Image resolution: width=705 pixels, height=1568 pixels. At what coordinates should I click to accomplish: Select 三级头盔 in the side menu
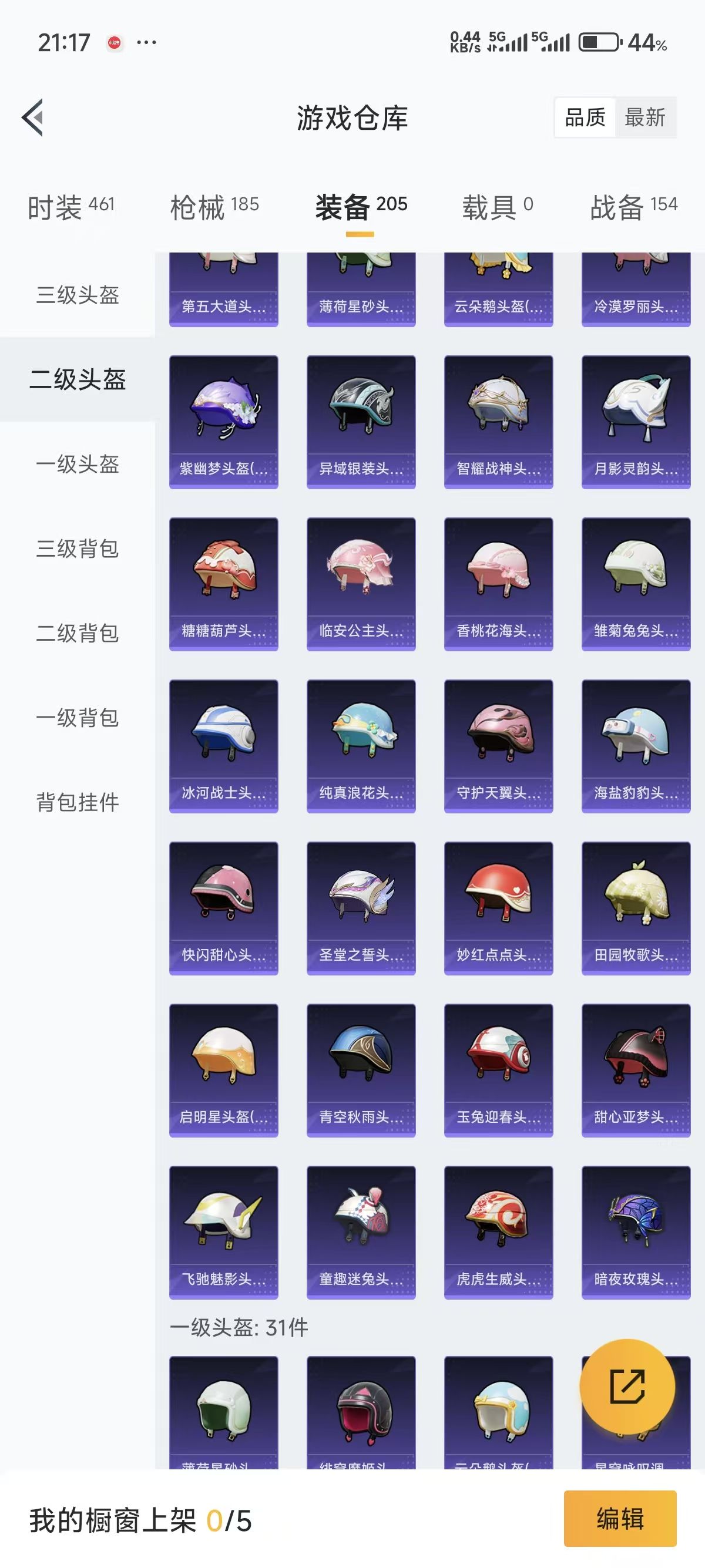pos(78,295)
